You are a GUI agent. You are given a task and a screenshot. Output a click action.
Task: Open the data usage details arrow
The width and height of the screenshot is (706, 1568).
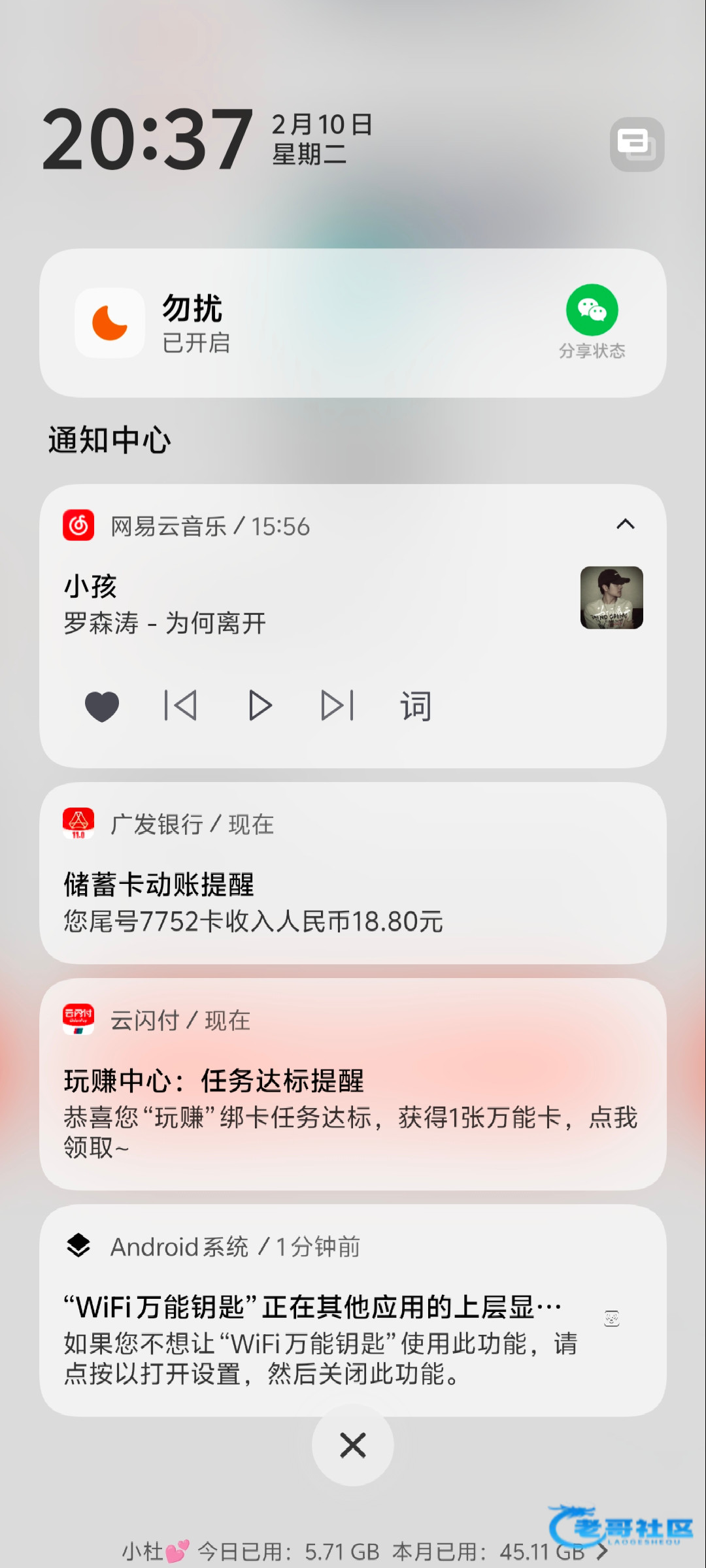602,1552
